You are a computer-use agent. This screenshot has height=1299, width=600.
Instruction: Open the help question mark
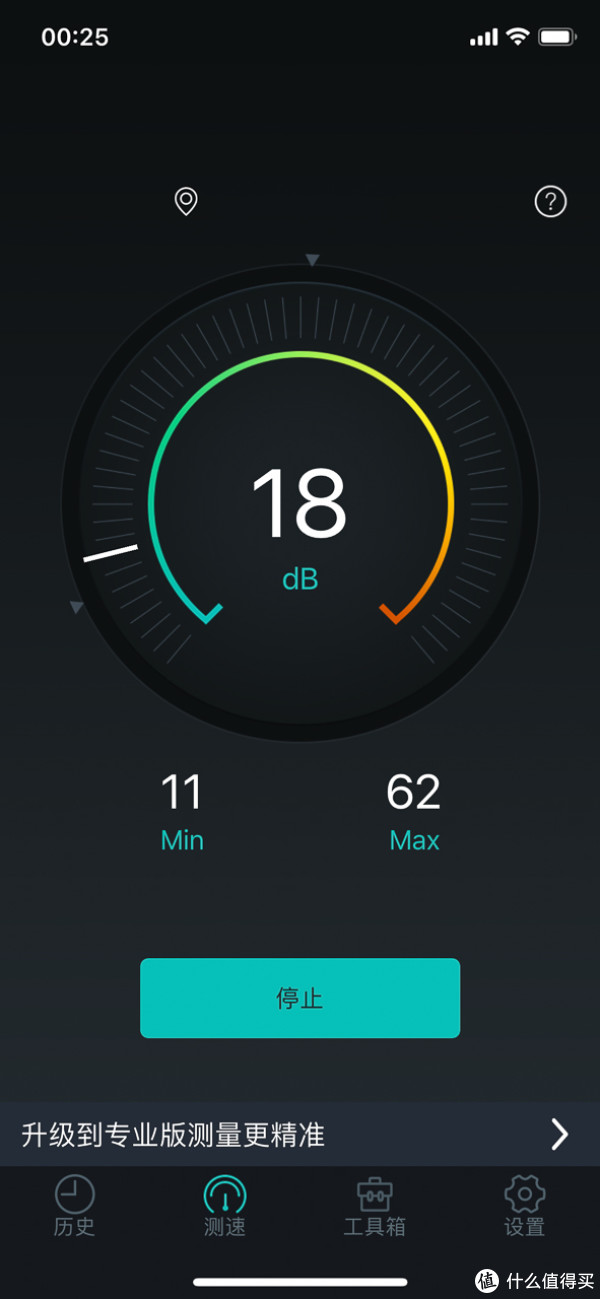[550, 202]
